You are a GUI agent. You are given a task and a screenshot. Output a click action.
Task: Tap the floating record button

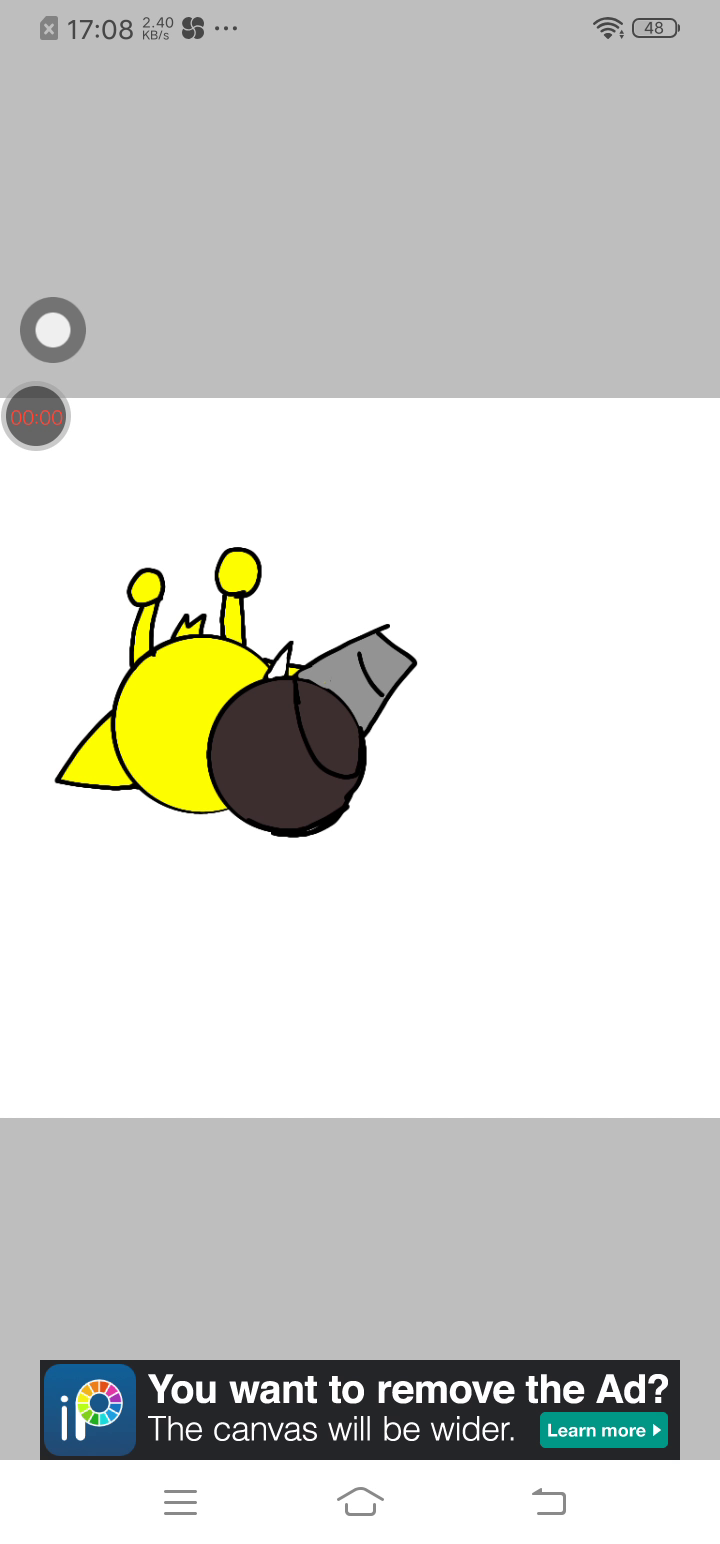click(53, 330)
